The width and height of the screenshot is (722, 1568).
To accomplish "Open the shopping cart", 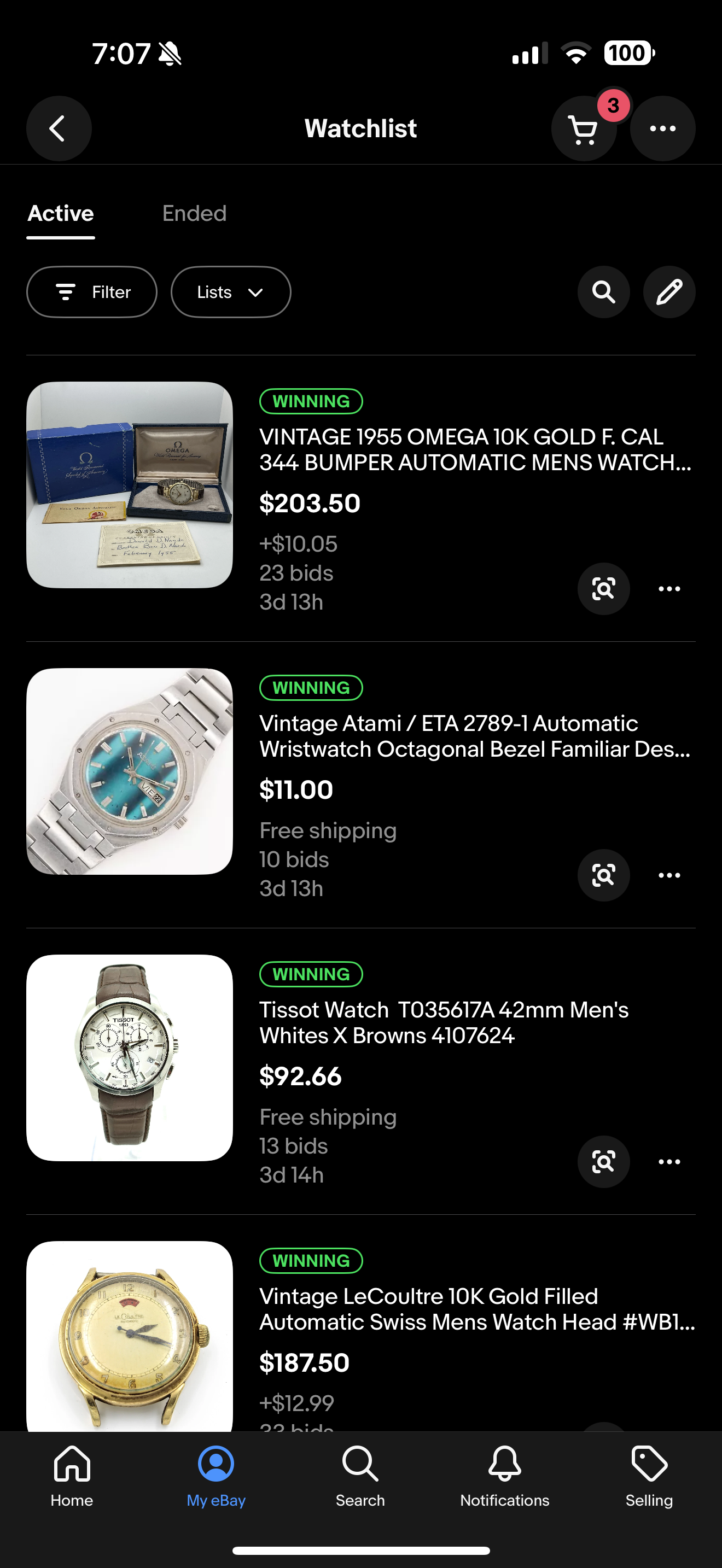I will coord(583,128).
